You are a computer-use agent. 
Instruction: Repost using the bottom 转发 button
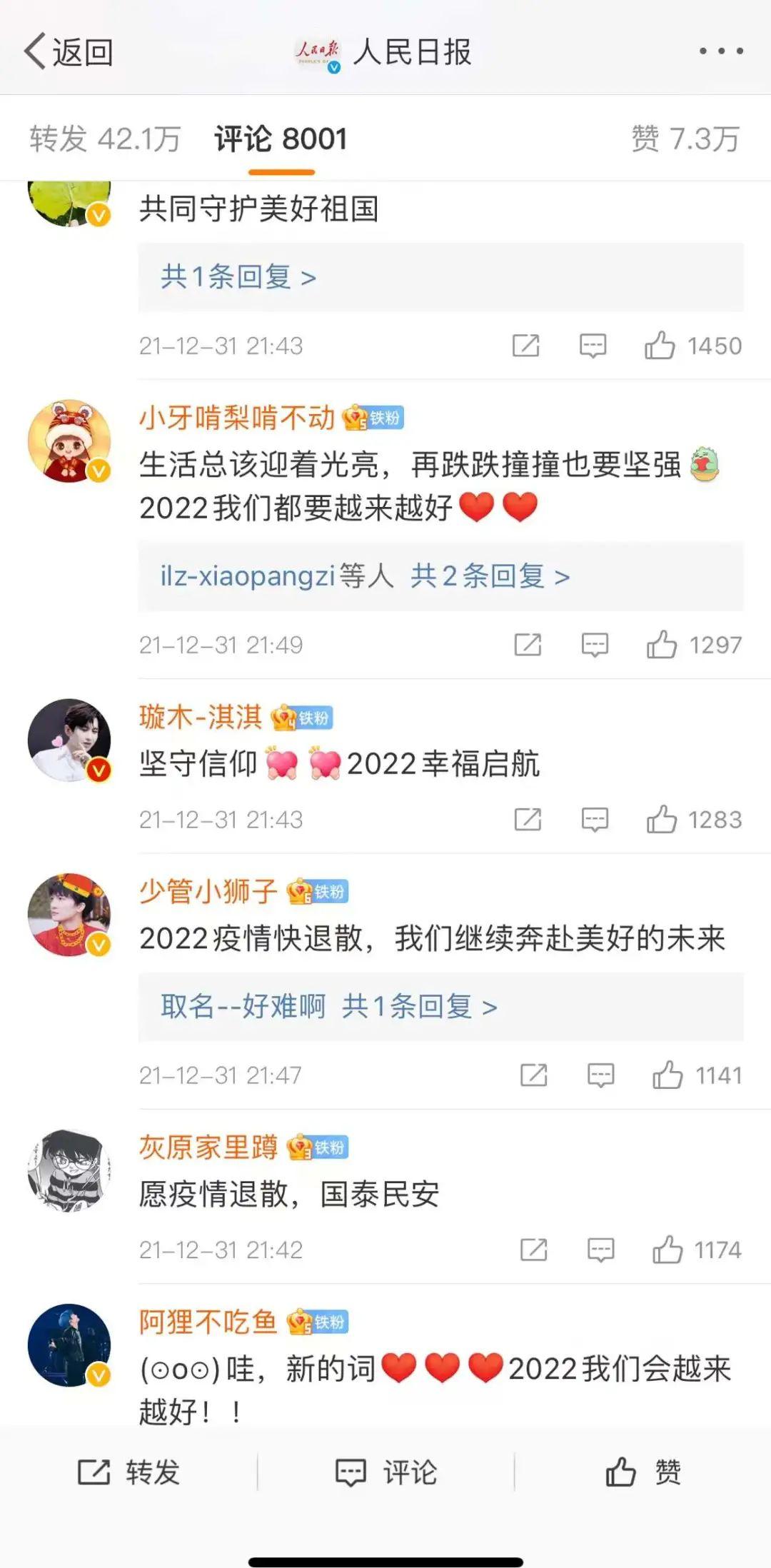tap(128, 1472)
